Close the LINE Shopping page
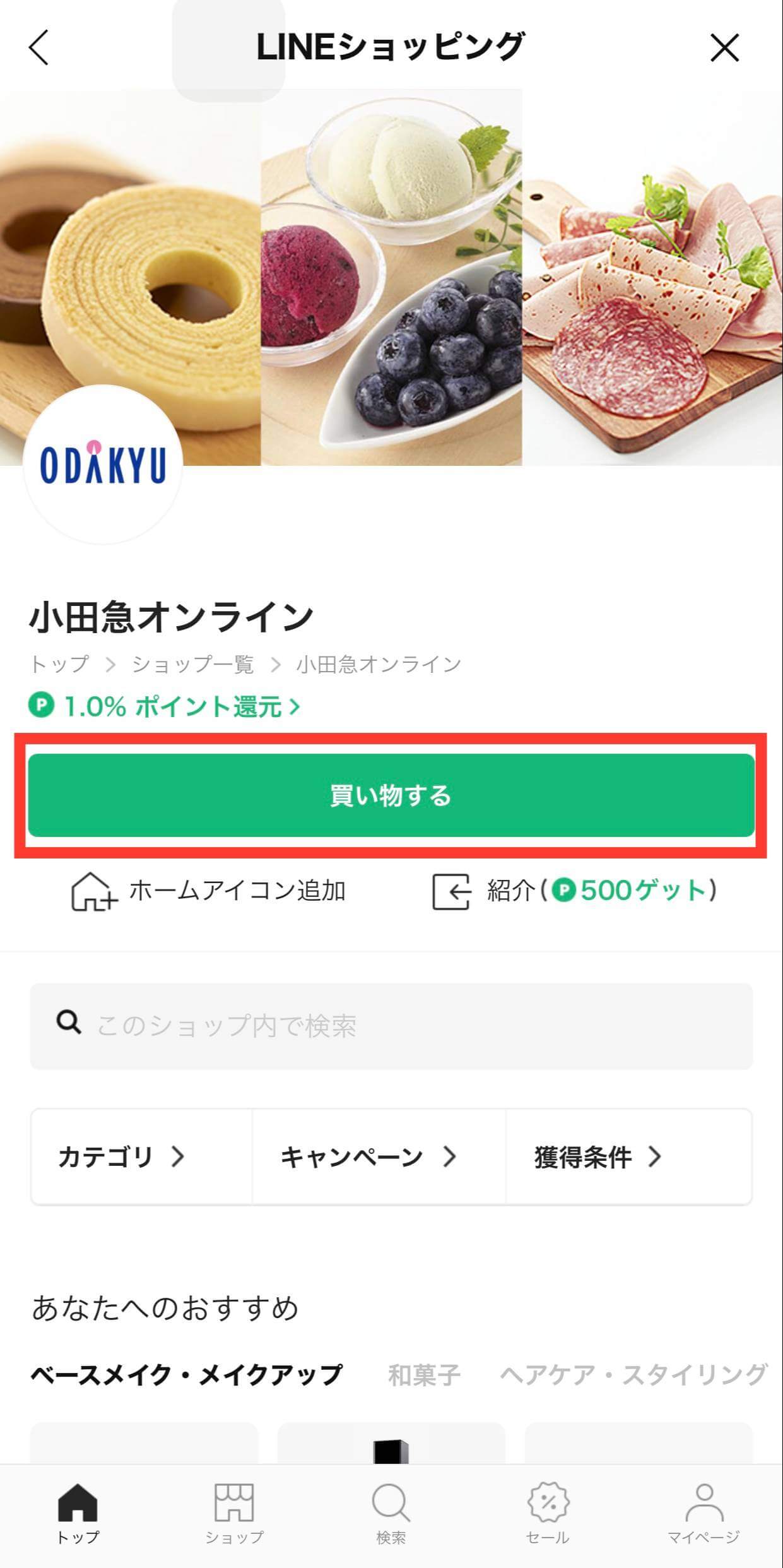 click(x=724, y=48)
